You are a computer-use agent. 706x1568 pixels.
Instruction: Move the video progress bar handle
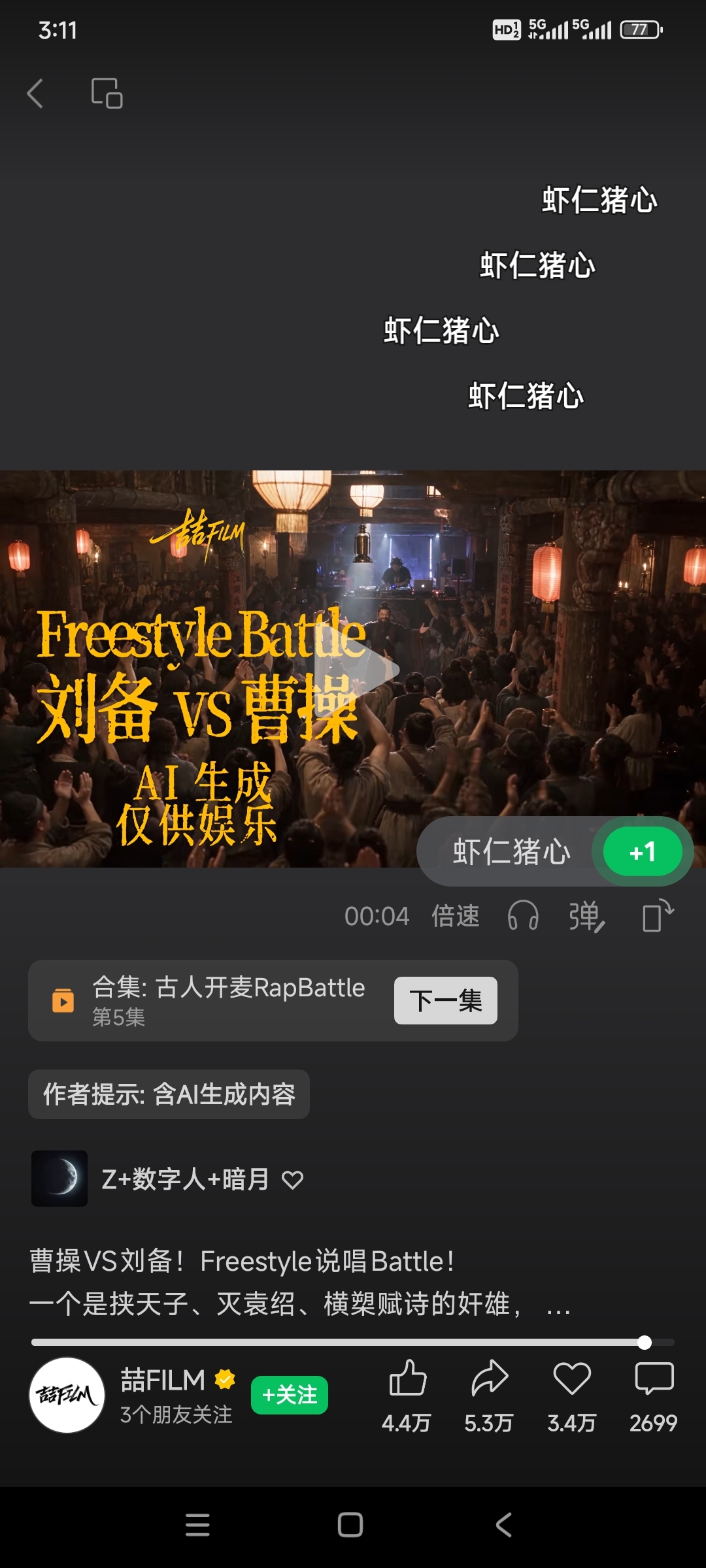coord(645,1343)
